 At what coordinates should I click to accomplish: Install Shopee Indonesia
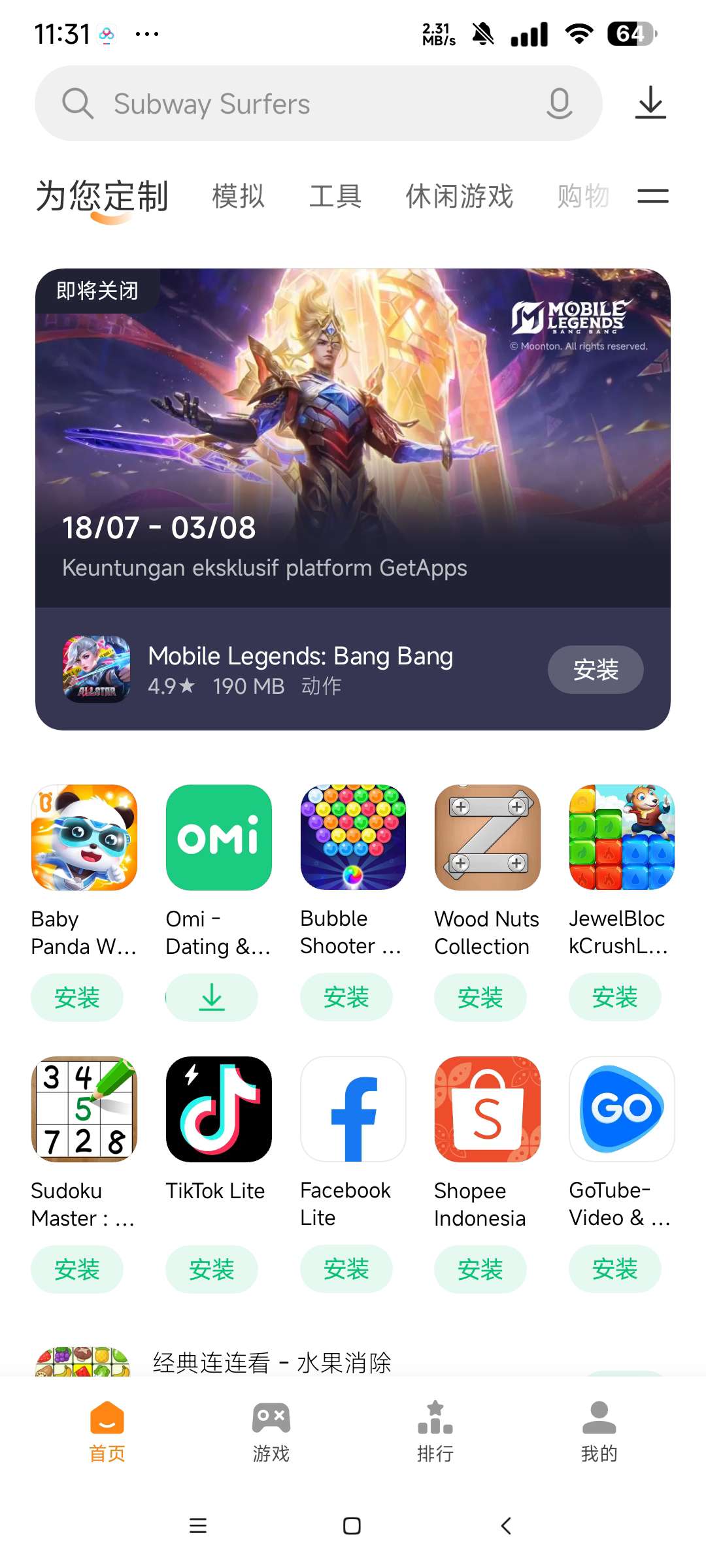click(480, 1269)
